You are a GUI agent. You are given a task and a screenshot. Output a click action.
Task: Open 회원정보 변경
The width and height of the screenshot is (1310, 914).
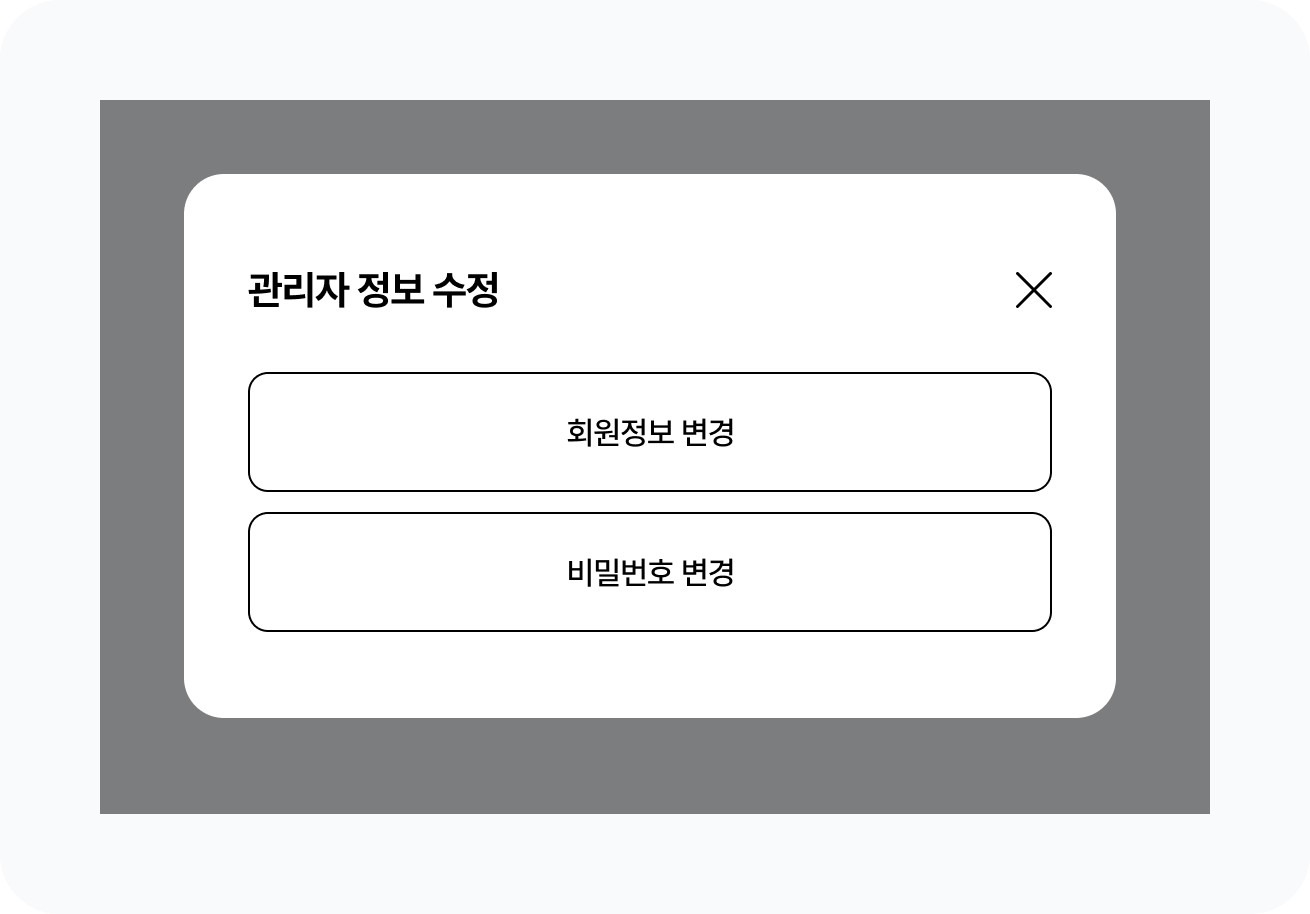click(x=650, y=432)
